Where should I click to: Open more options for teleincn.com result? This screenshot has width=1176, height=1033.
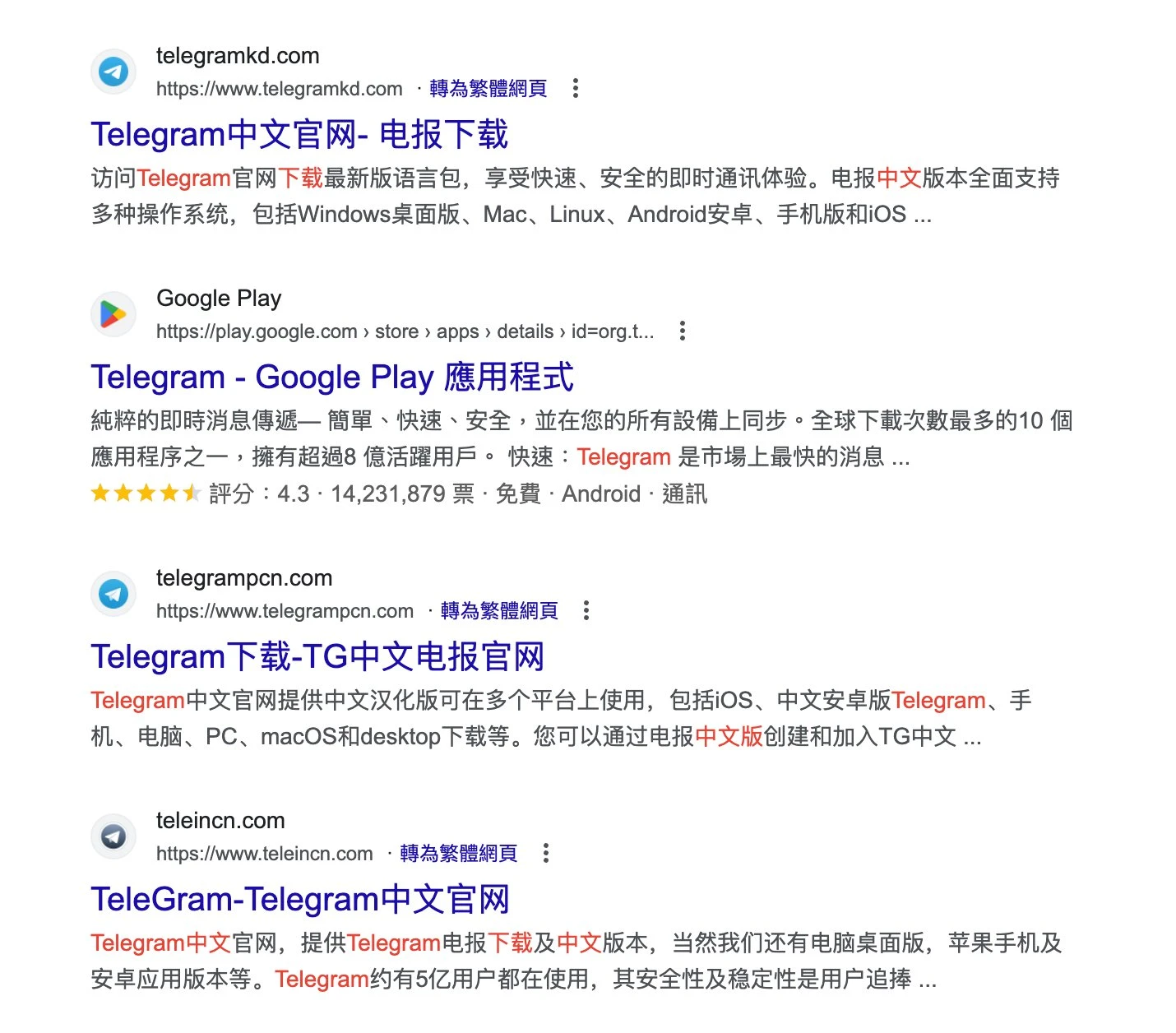click(x=546, y=853)
